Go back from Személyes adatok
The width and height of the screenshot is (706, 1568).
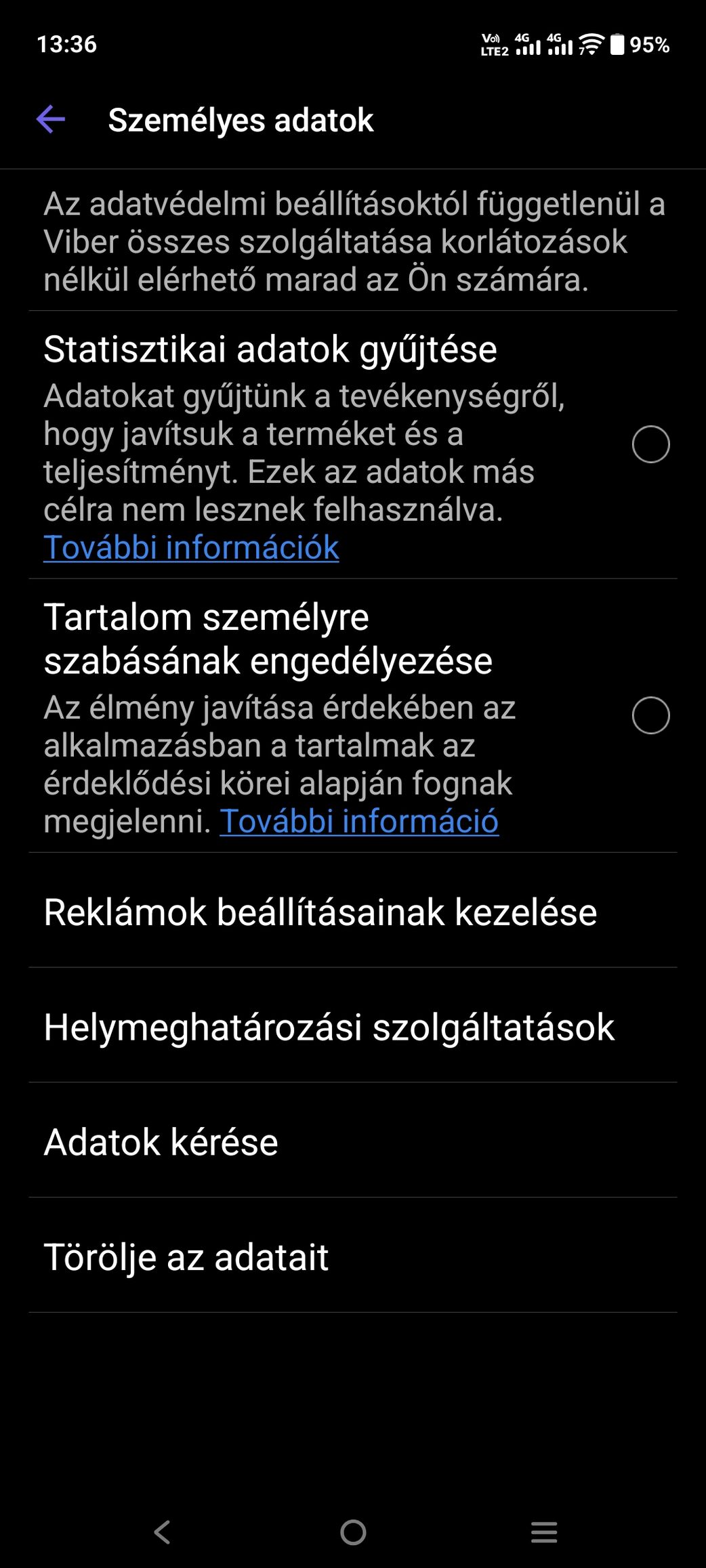tap(51, 120)
